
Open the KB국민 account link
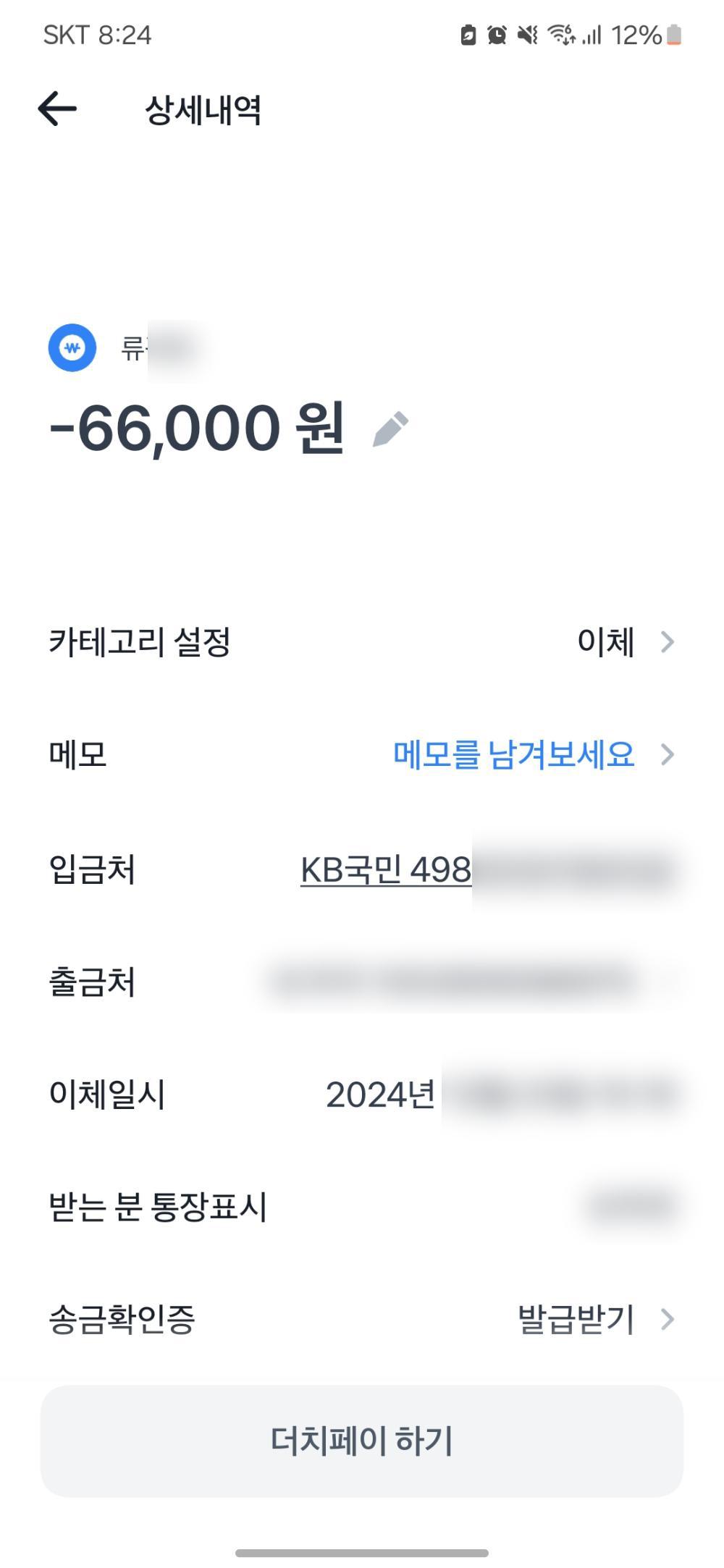(386, 870)
